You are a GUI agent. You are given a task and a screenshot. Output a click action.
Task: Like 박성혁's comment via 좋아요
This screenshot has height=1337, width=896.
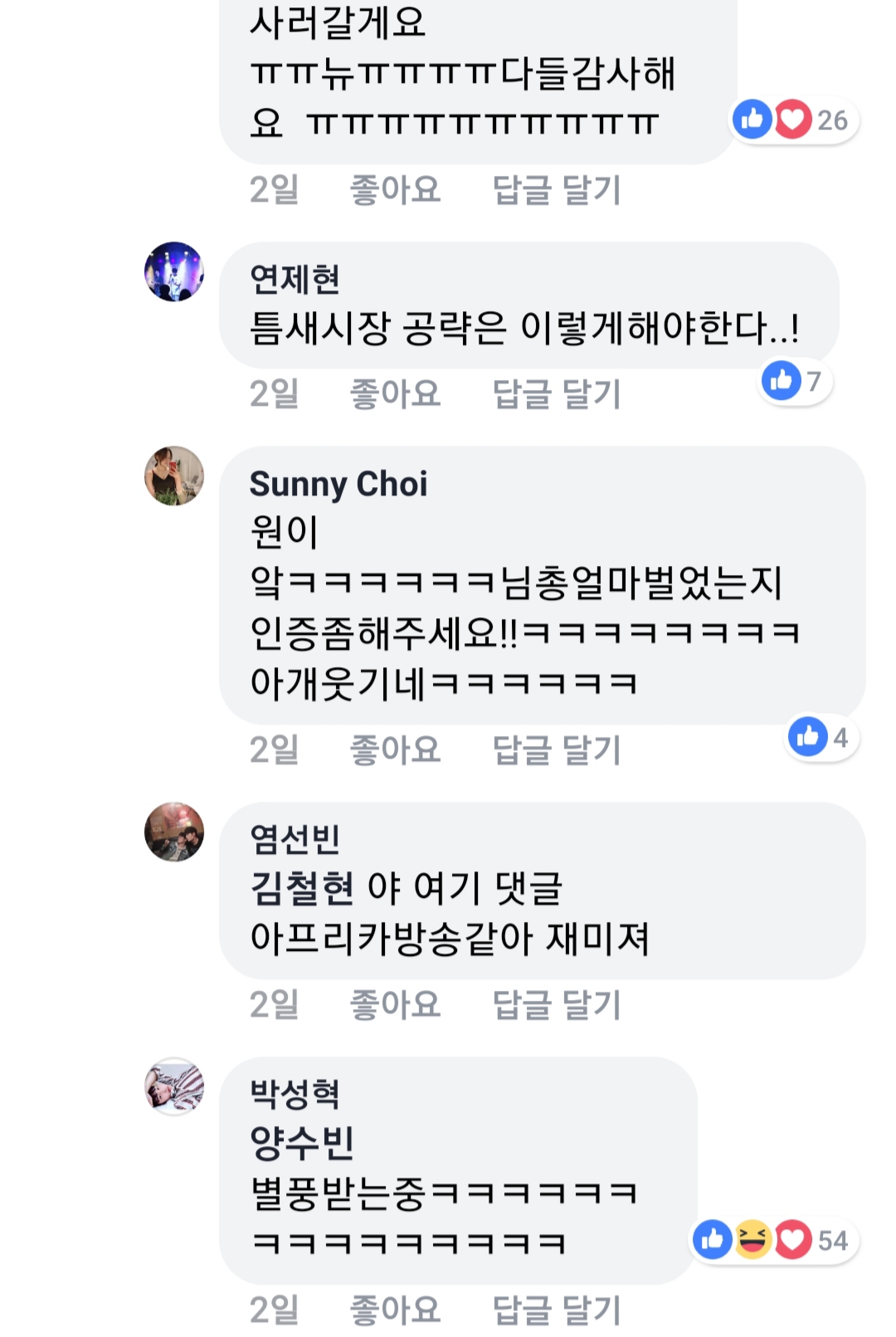pyautogui.click(x=395, y=1310)
